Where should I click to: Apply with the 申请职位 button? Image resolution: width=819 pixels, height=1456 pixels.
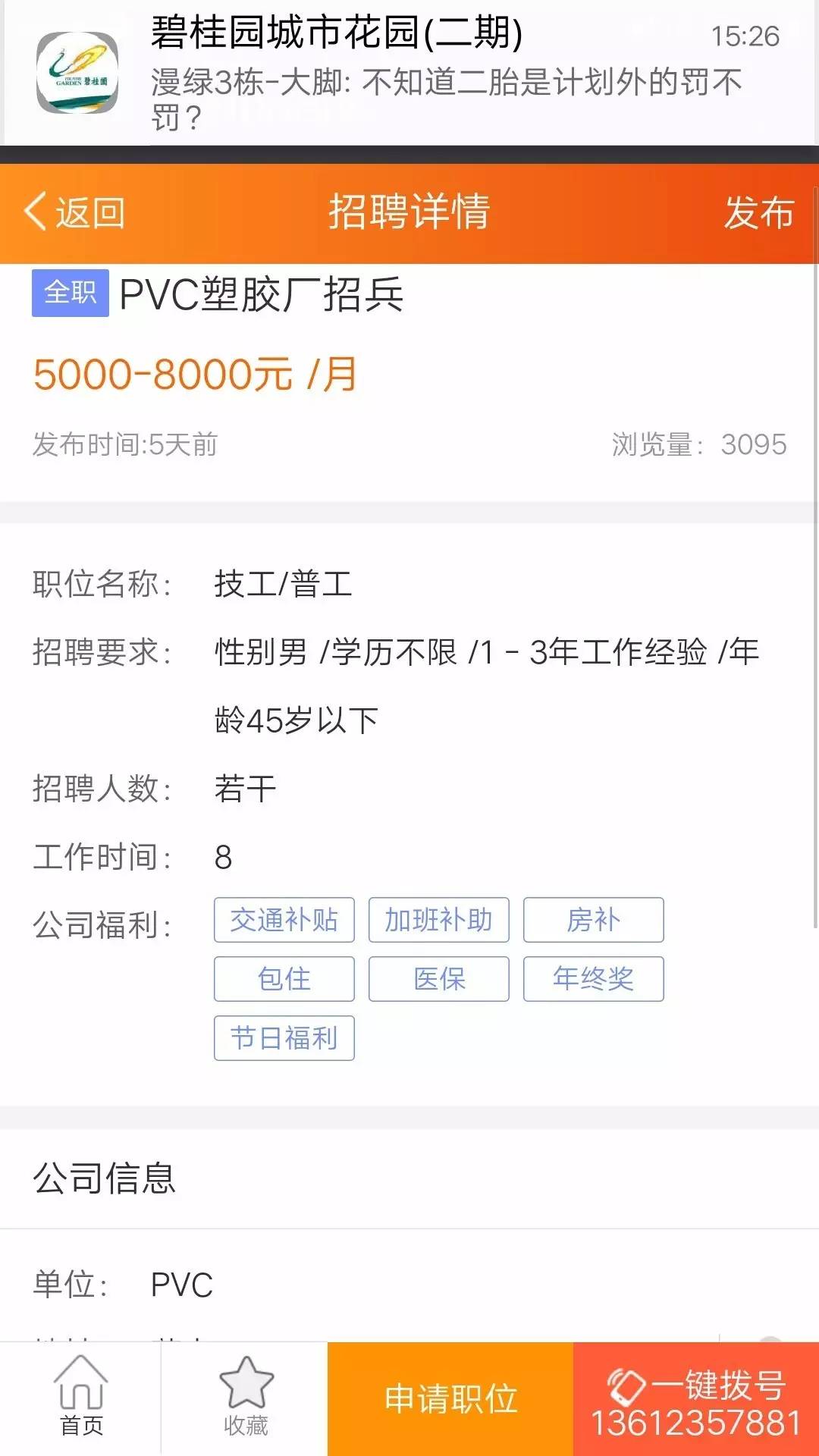(450, 1399)
